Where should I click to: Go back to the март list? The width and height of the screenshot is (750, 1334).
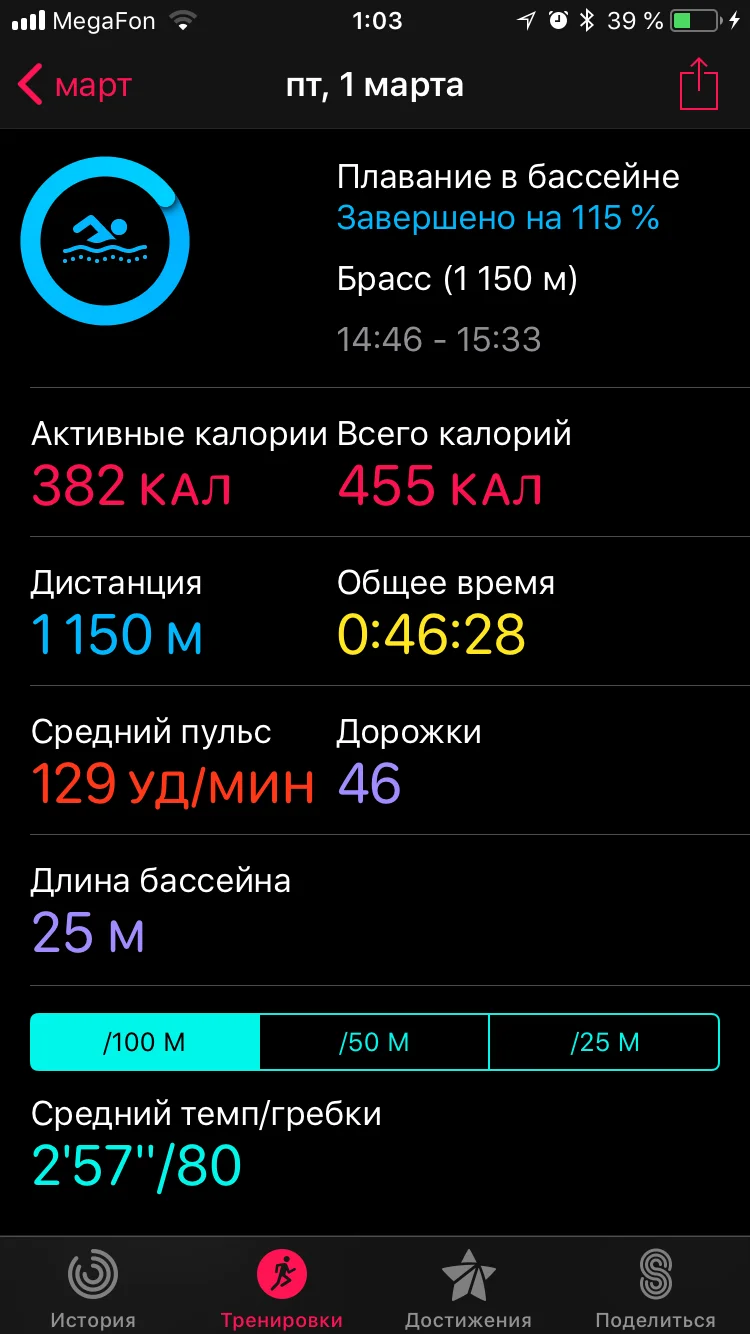[75, 86]
